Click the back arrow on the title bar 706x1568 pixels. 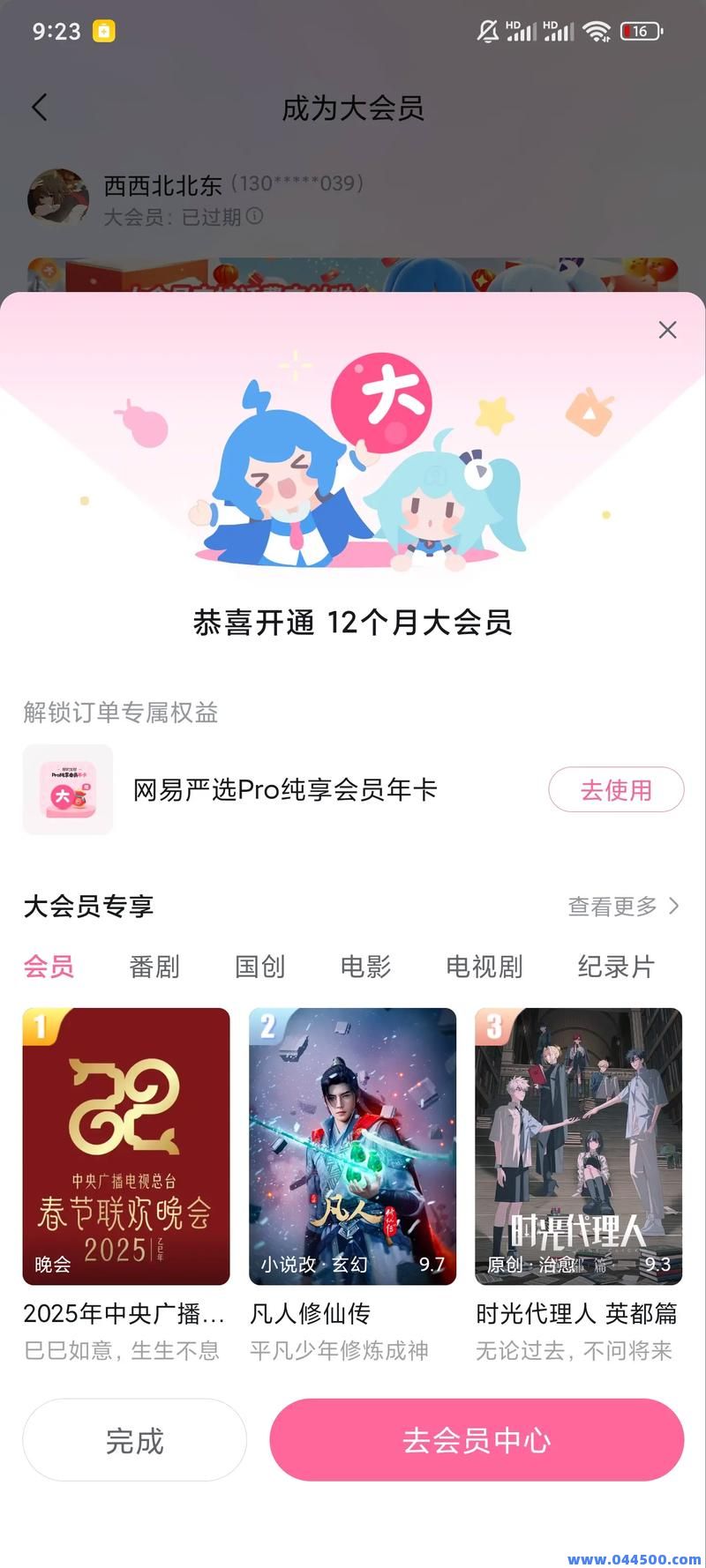39,107
